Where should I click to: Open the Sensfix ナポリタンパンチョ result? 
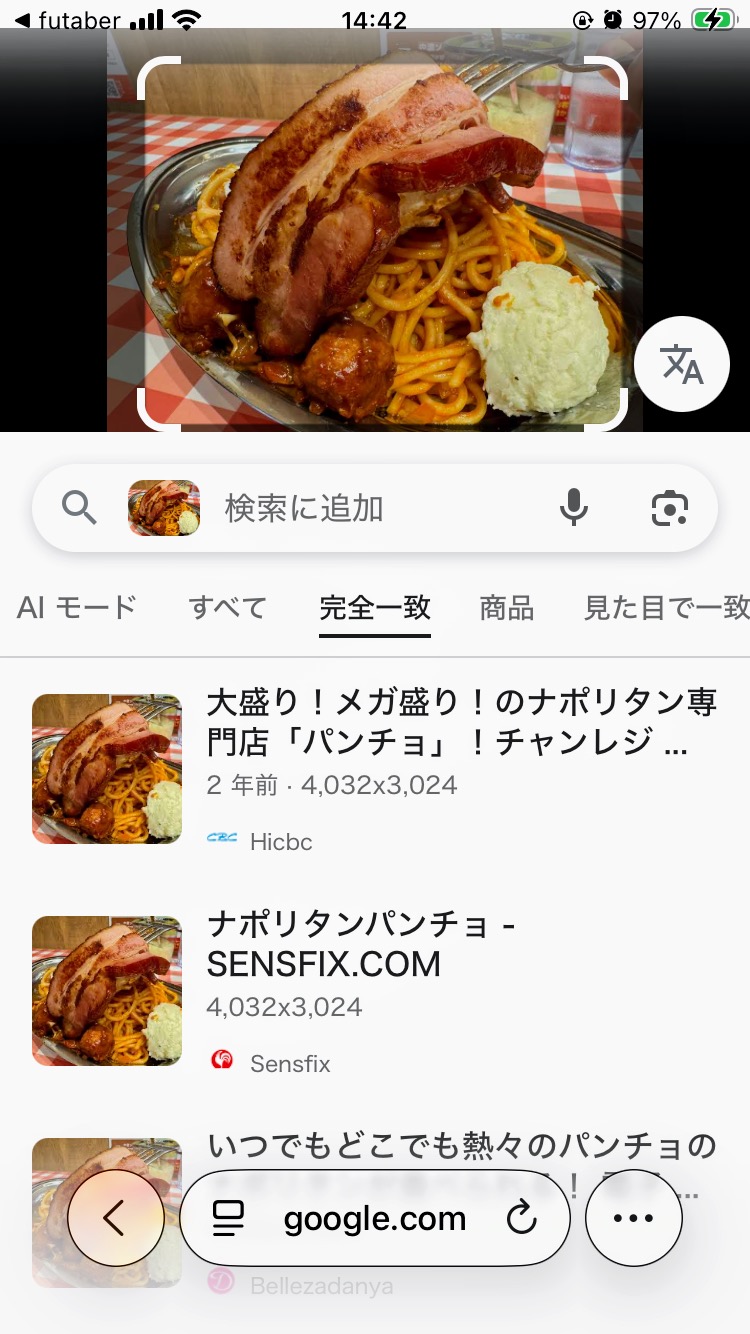(x=360, y=945)
